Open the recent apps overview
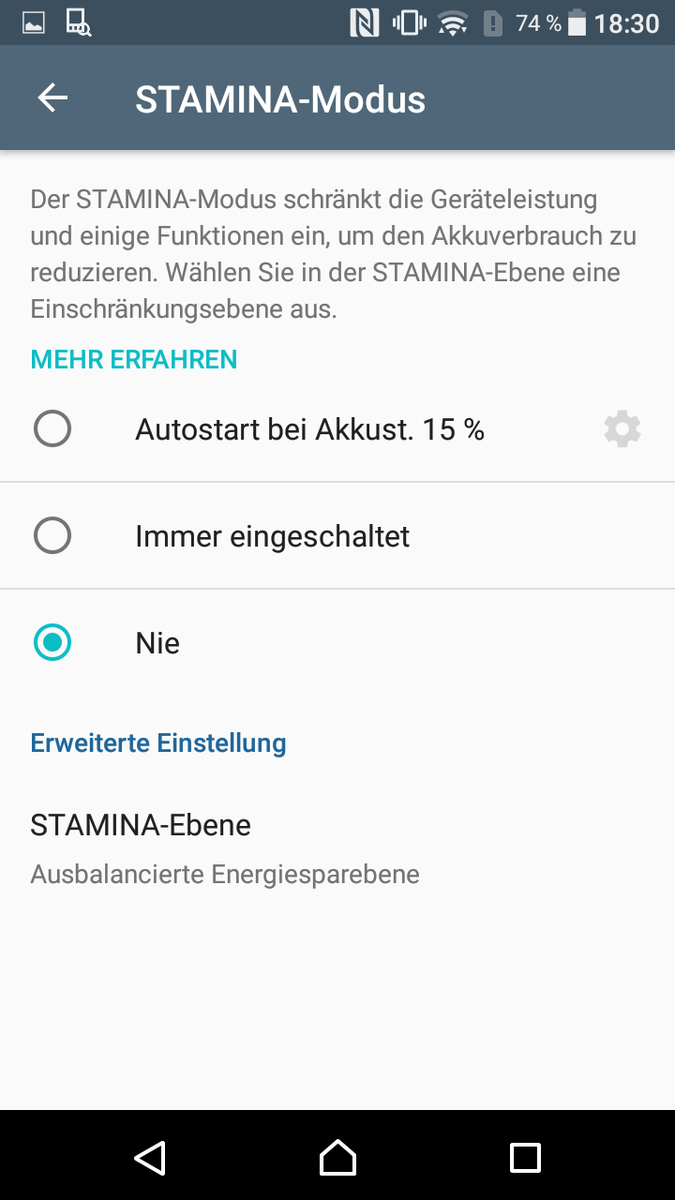 (525, 1157)
